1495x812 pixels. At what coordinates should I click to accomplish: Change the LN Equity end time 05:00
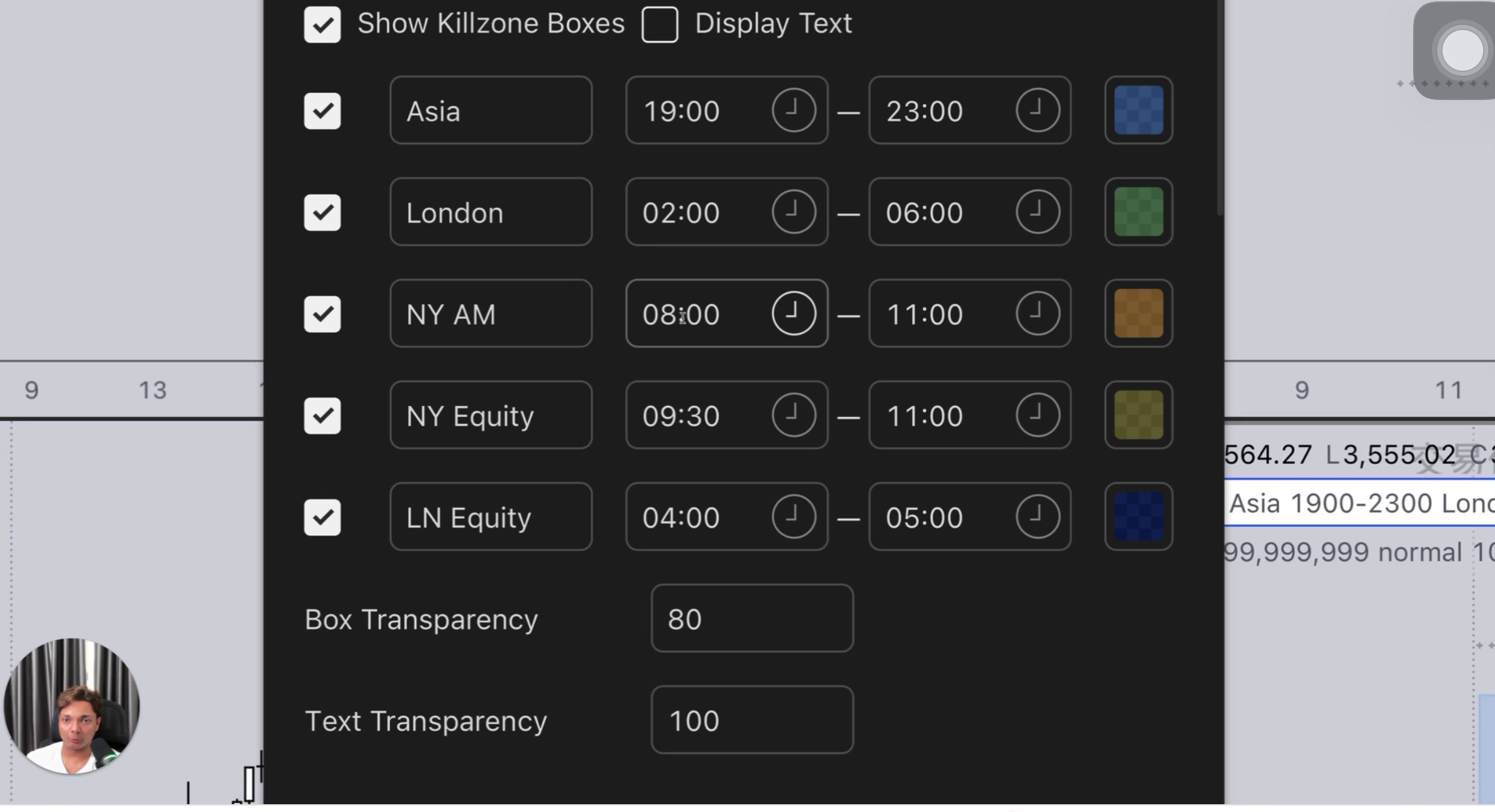[x=939, y=517]
